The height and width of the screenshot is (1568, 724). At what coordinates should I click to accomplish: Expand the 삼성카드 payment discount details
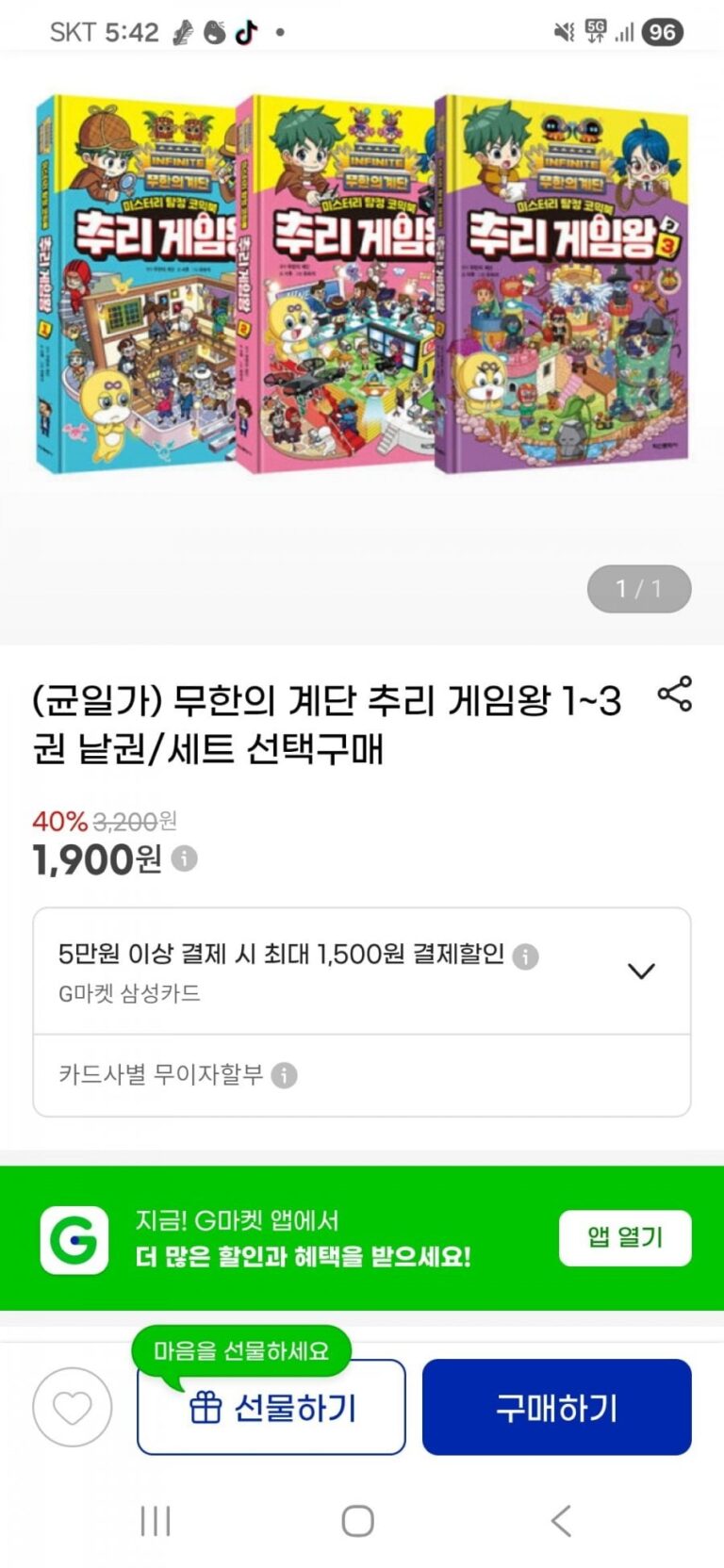(x=641, y=971)
